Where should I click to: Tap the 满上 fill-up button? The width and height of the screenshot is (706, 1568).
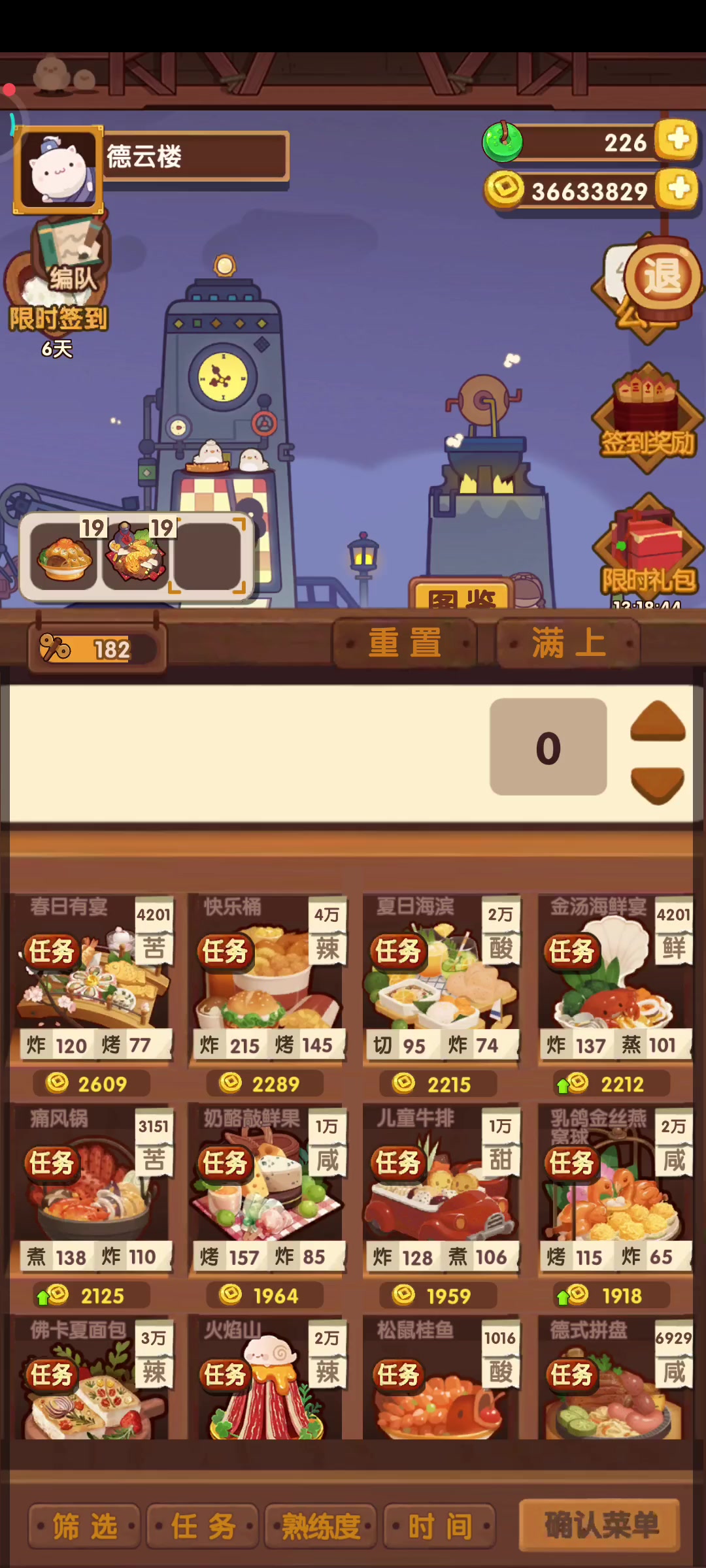click(x=568, y=644)
